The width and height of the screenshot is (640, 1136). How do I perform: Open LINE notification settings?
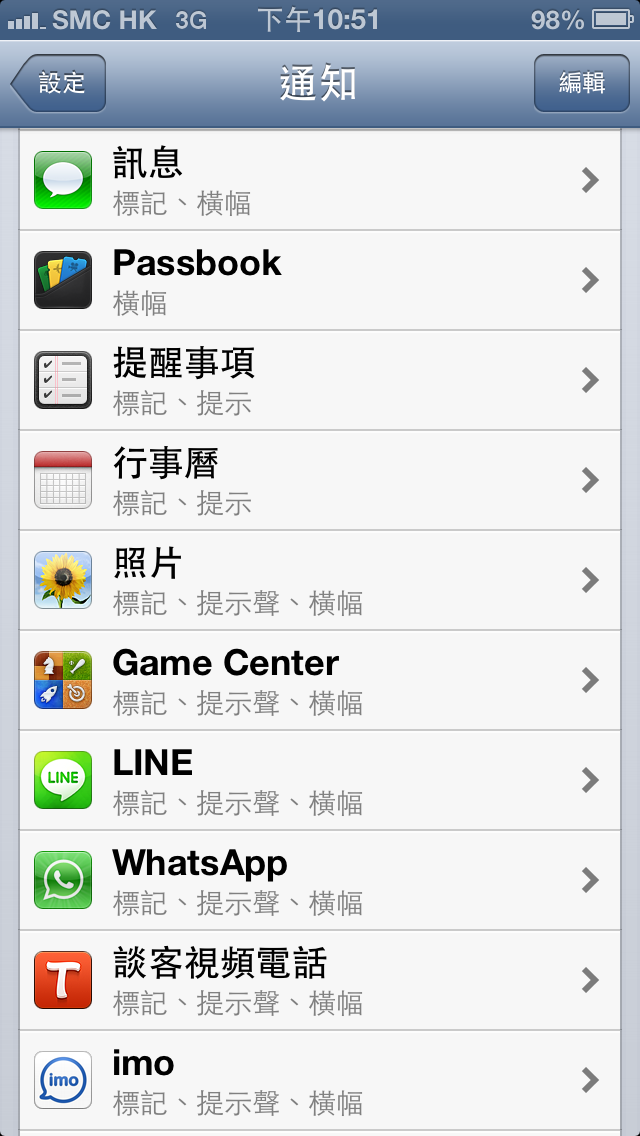(x=320, y=781)
